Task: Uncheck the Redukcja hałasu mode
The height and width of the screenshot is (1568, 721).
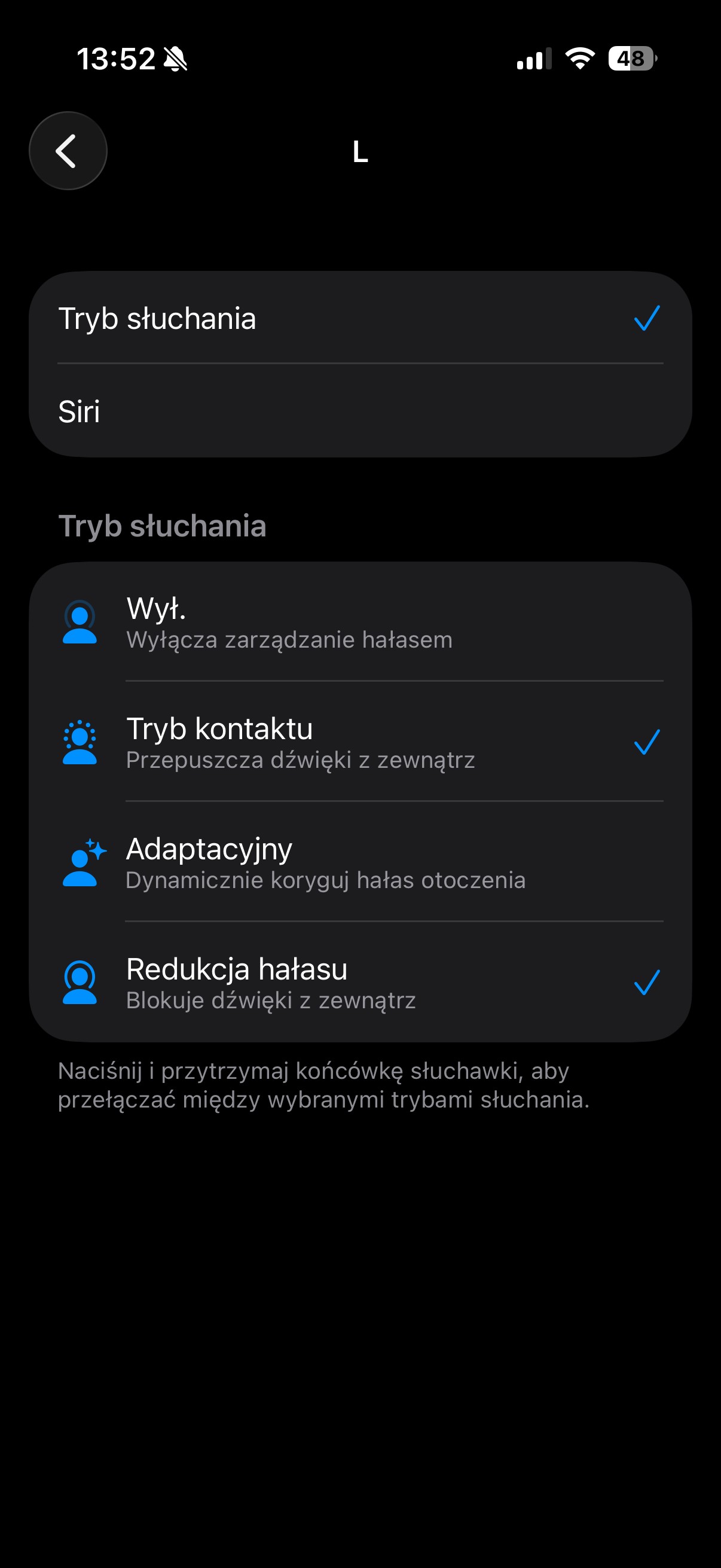Action: point(359,983)
